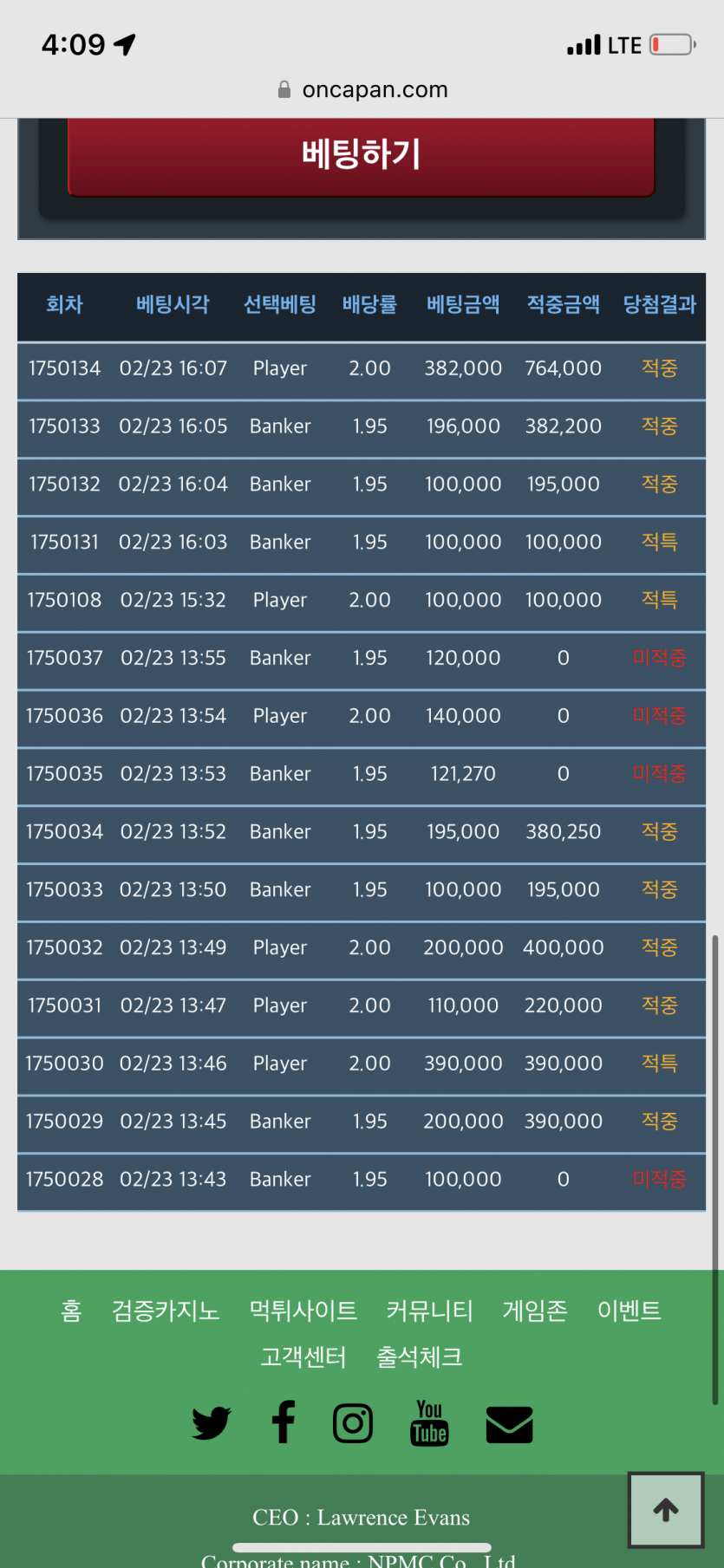Select the 이벤트 link
Screen dimensions: 724x1568
(629, 1310)
